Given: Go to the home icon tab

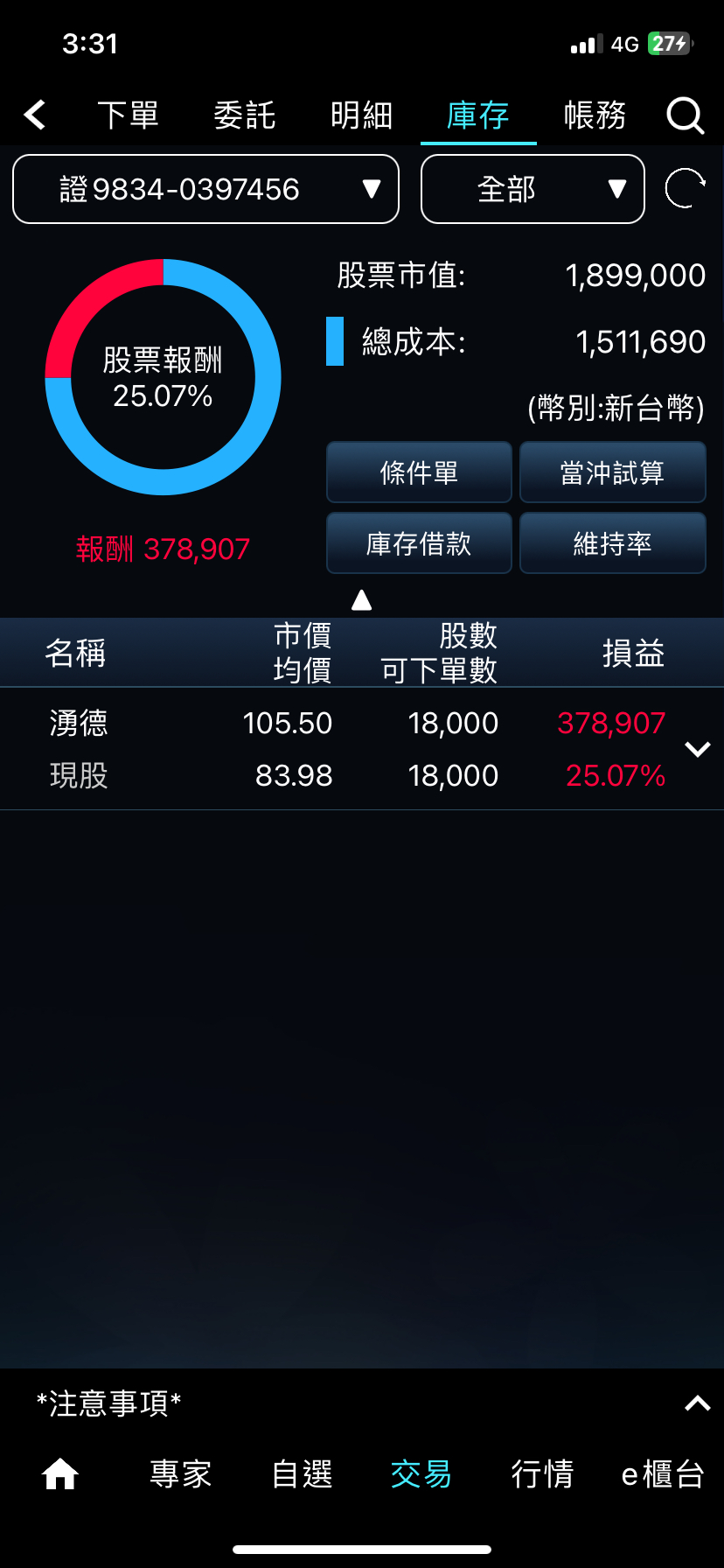Looking at the screenshot, I should coord(60,1474).
